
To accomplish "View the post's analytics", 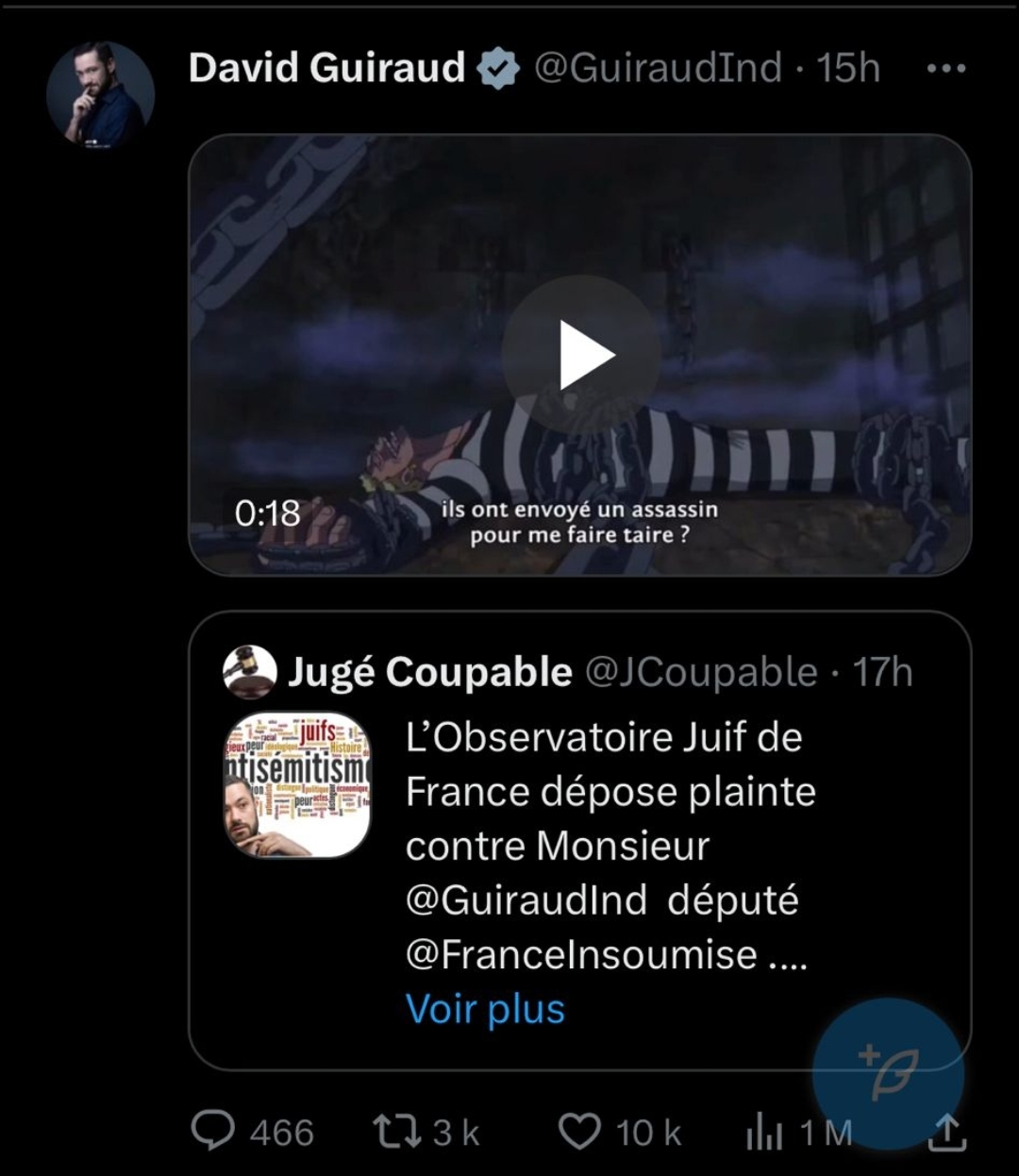I will pos(765,1132).
